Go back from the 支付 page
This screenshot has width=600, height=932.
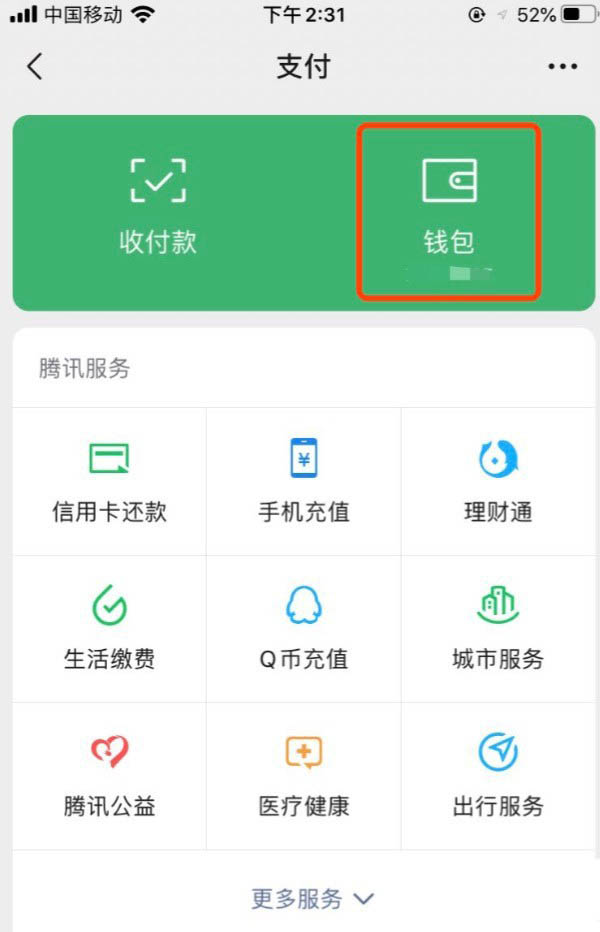click(x=35, y=67)
